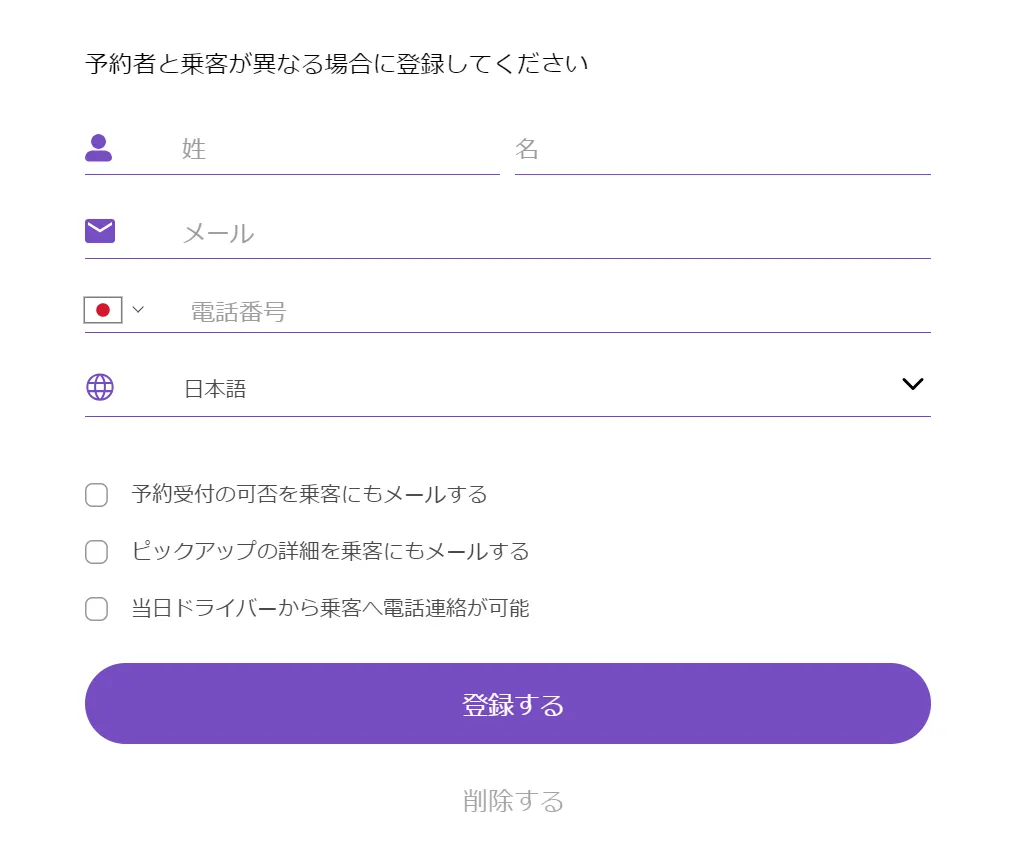The image size is (1027, 863).
Task: Check ピックアップの詳細を乗客にもメールする
Action: pyautogui.click(x=97, y=552)
